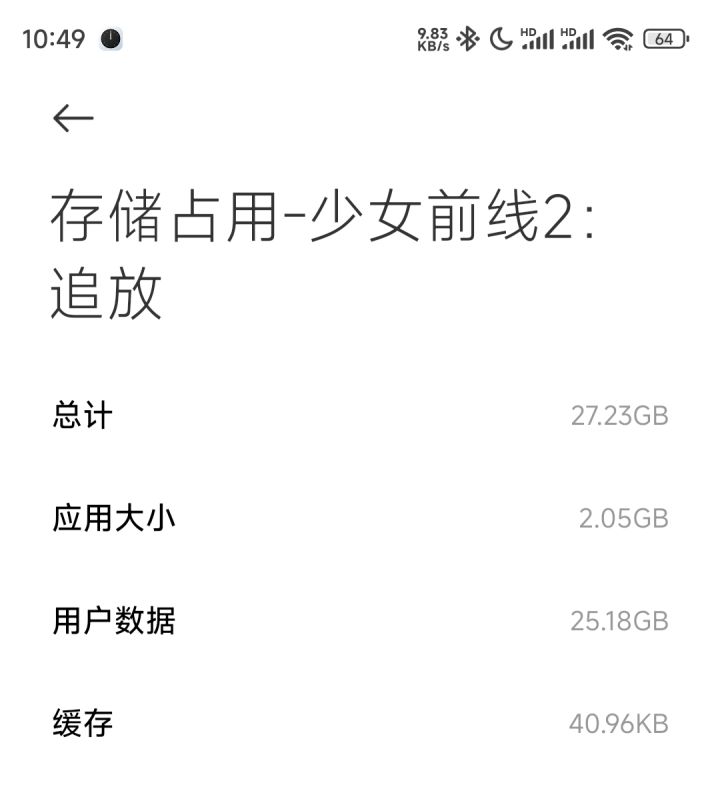Image resolution: width=720 pixels, height=799 pixels.
Task: Tap the Wi-Fi signal icon
Action: pos(617,38)
